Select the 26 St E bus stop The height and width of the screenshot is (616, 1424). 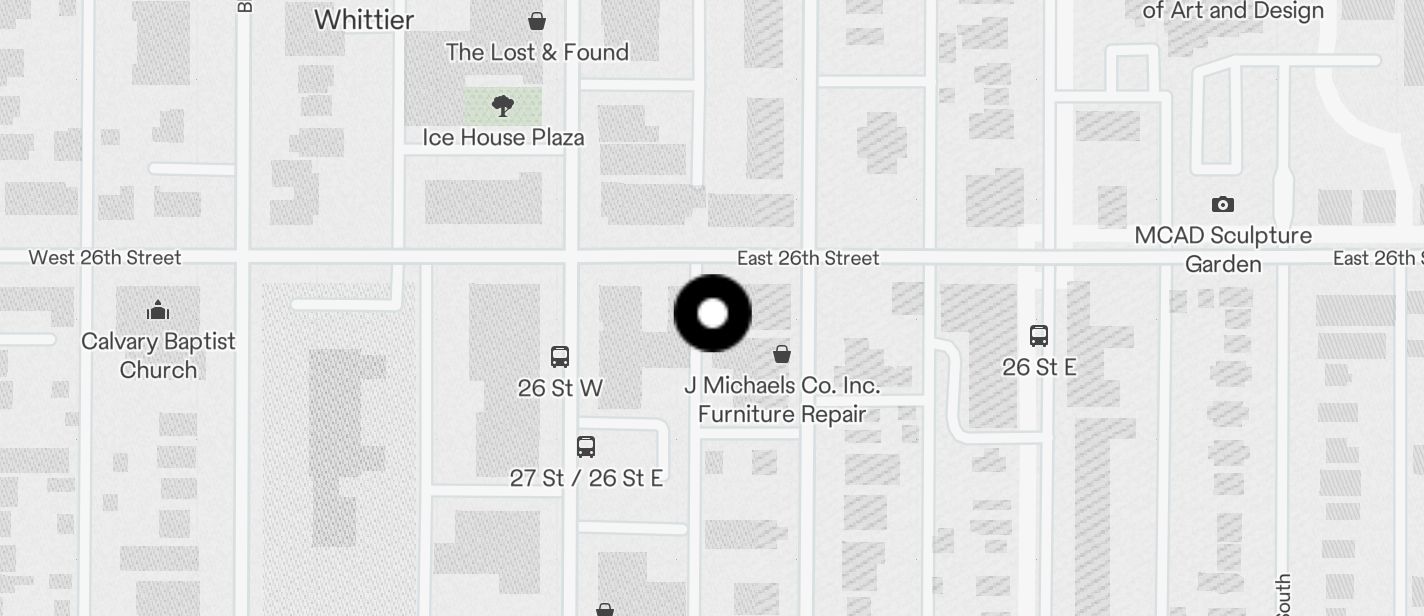(1039, 336)
